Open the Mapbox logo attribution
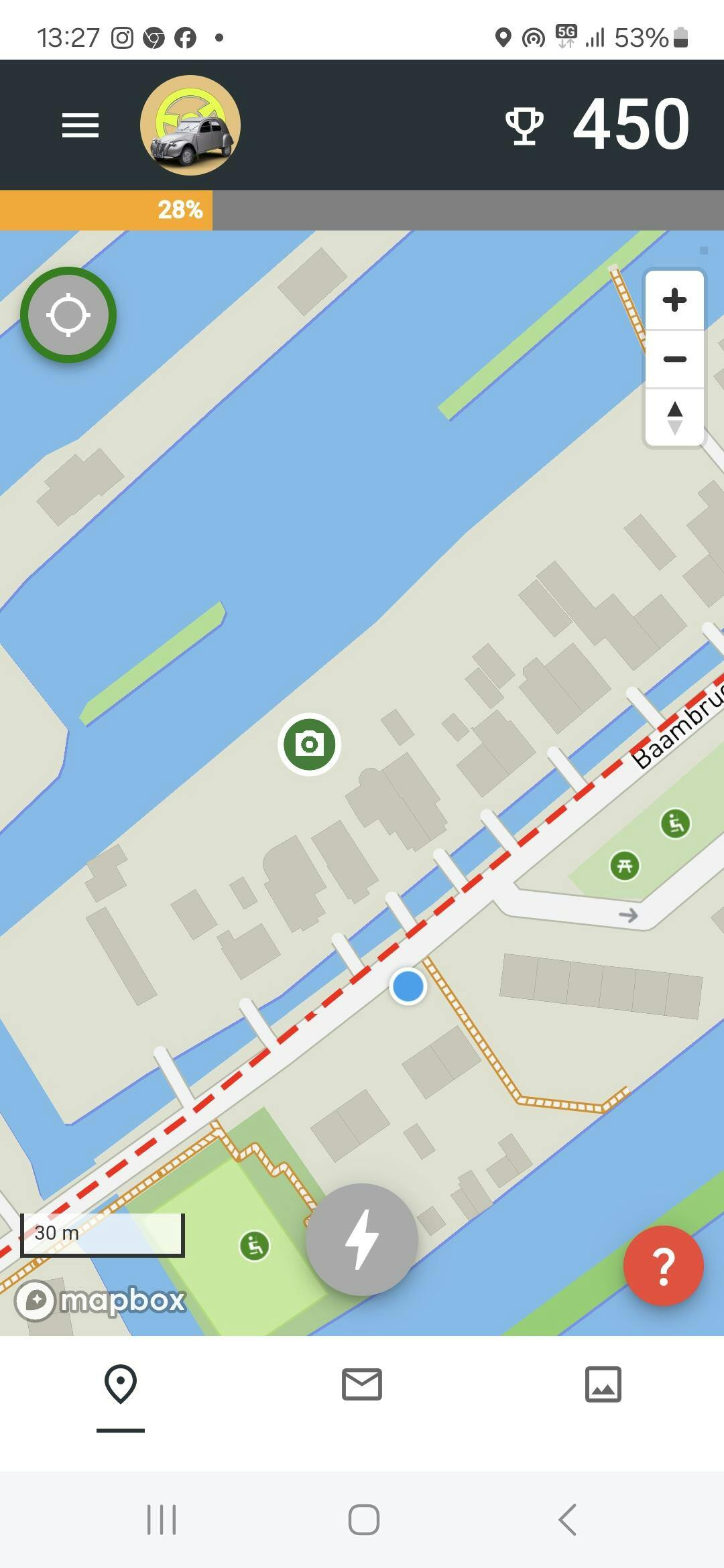 101,1301
